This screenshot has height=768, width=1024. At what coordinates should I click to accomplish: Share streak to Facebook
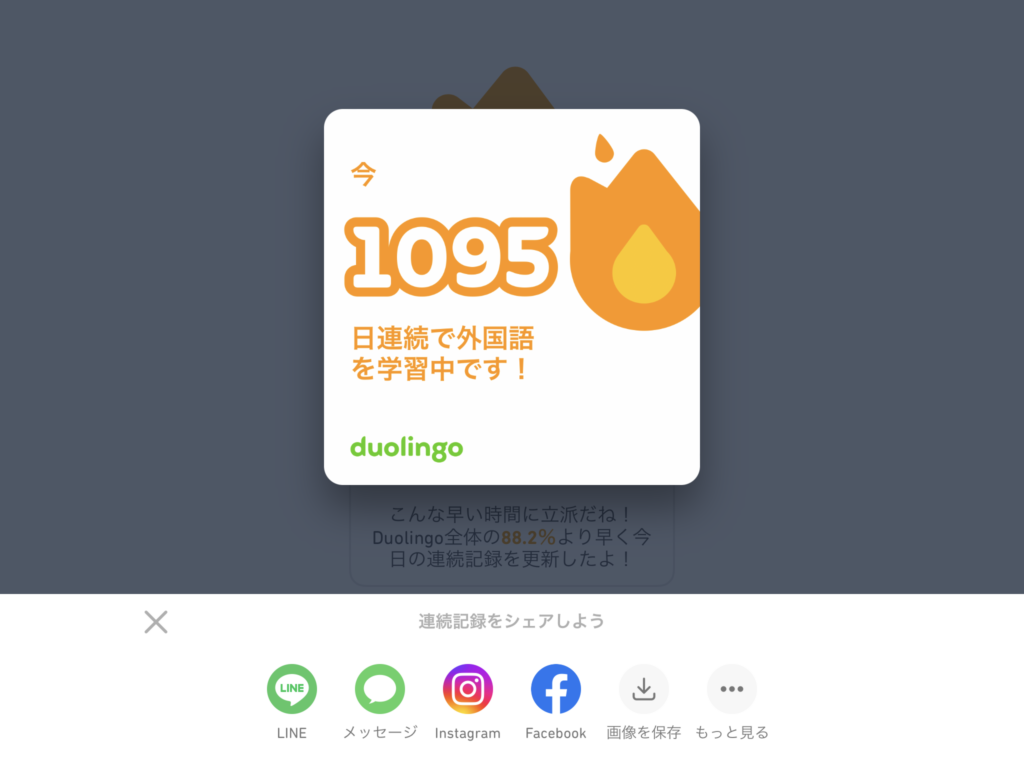coord(556,690)
